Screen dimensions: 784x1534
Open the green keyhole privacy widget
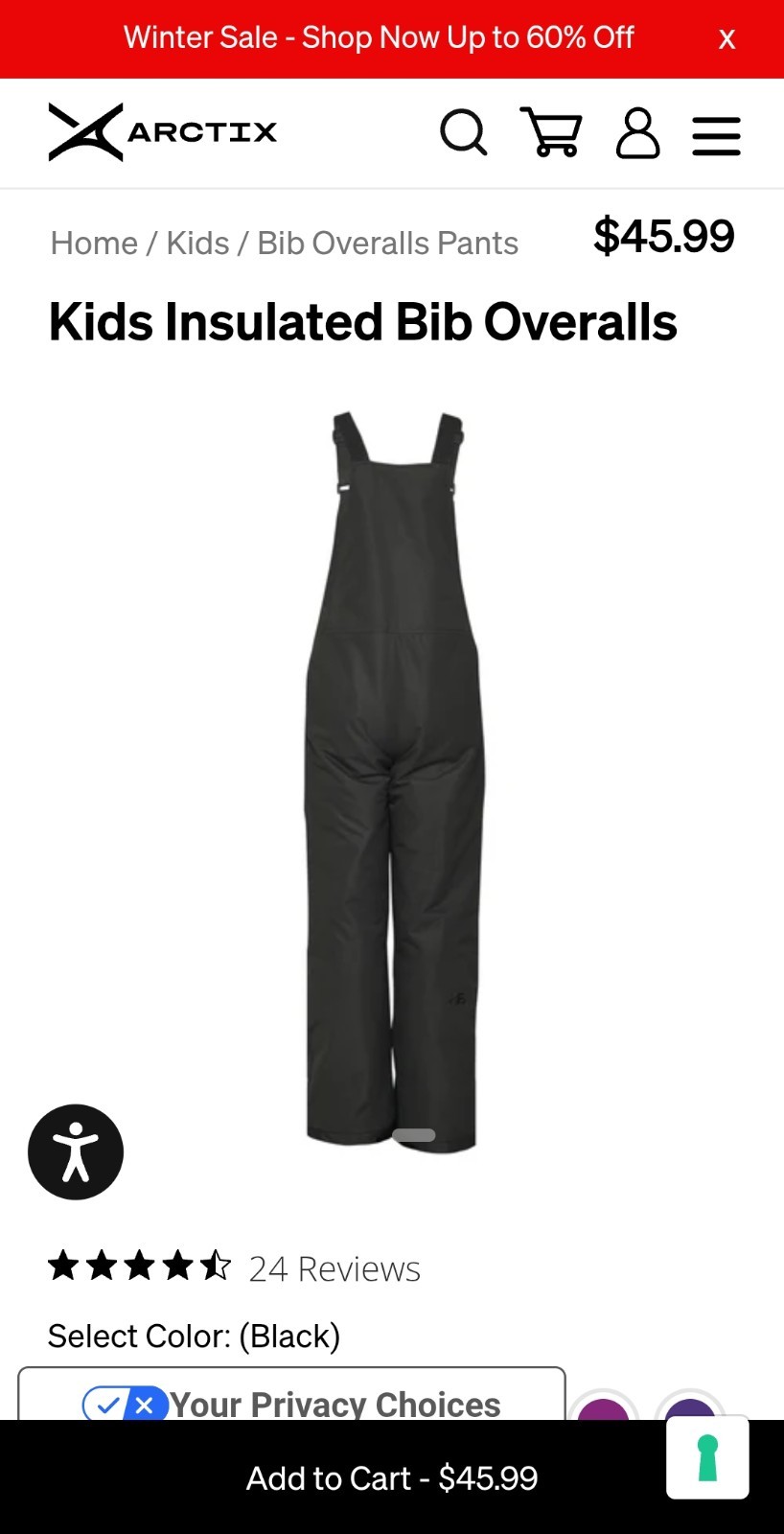(x=707, y=1457)
